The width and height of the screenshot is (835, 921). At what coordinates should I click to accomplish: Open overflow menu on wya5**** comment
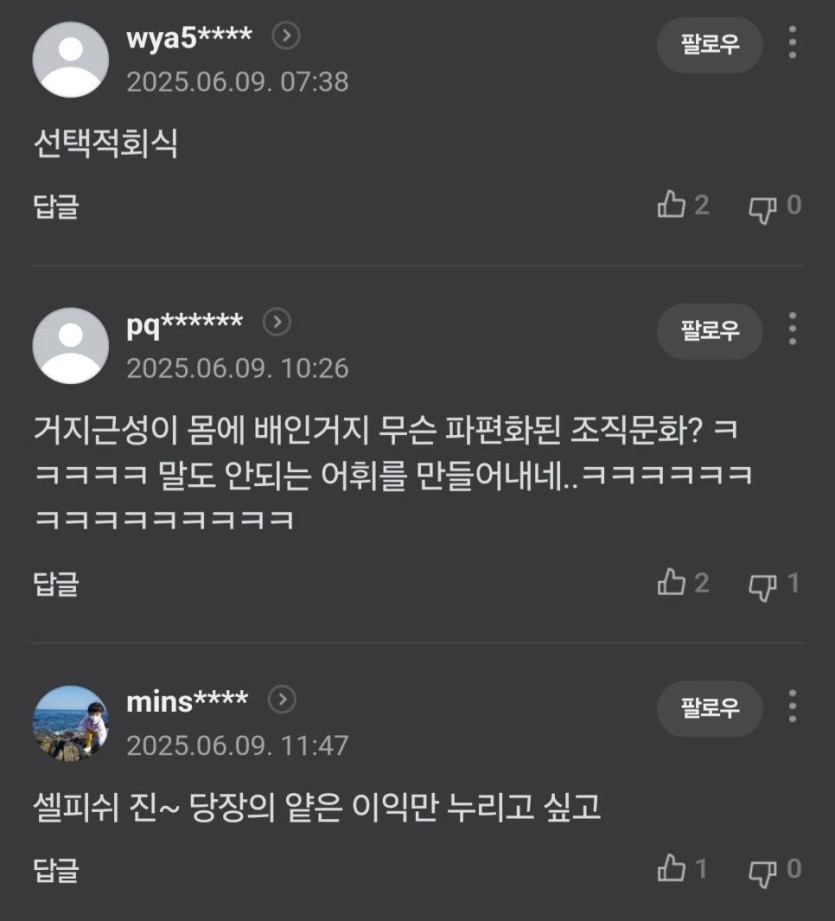tap(792, 43)
